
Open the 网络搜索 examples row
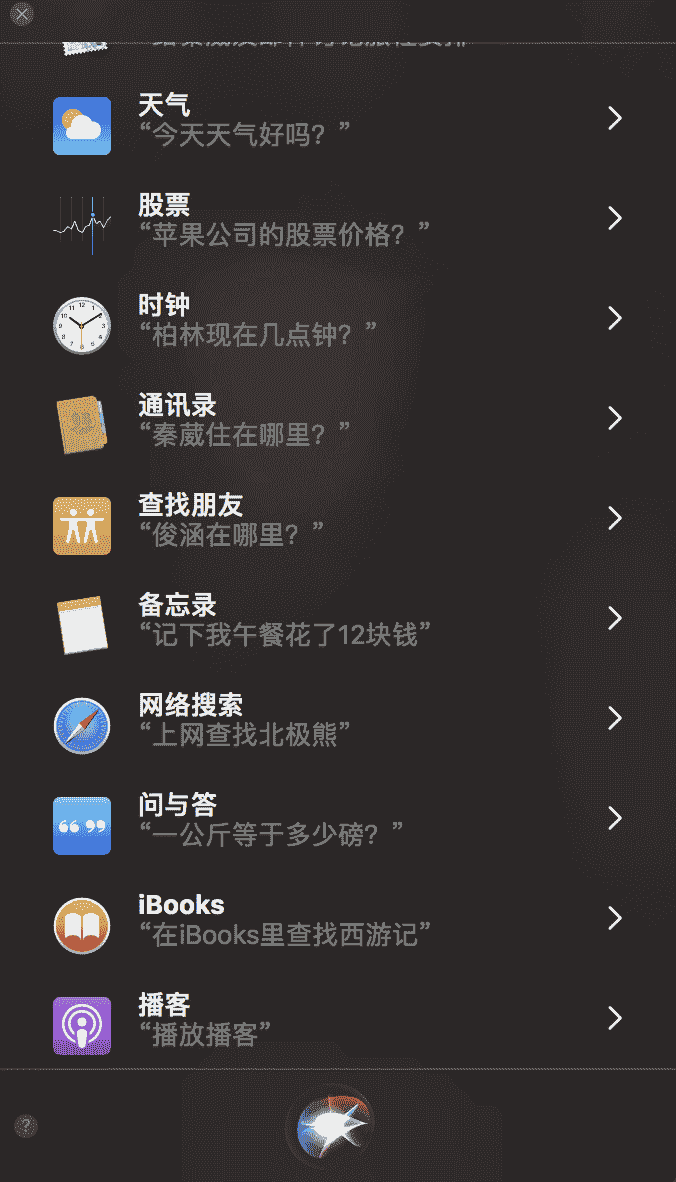pyautogui.click(x=338, y=719)
